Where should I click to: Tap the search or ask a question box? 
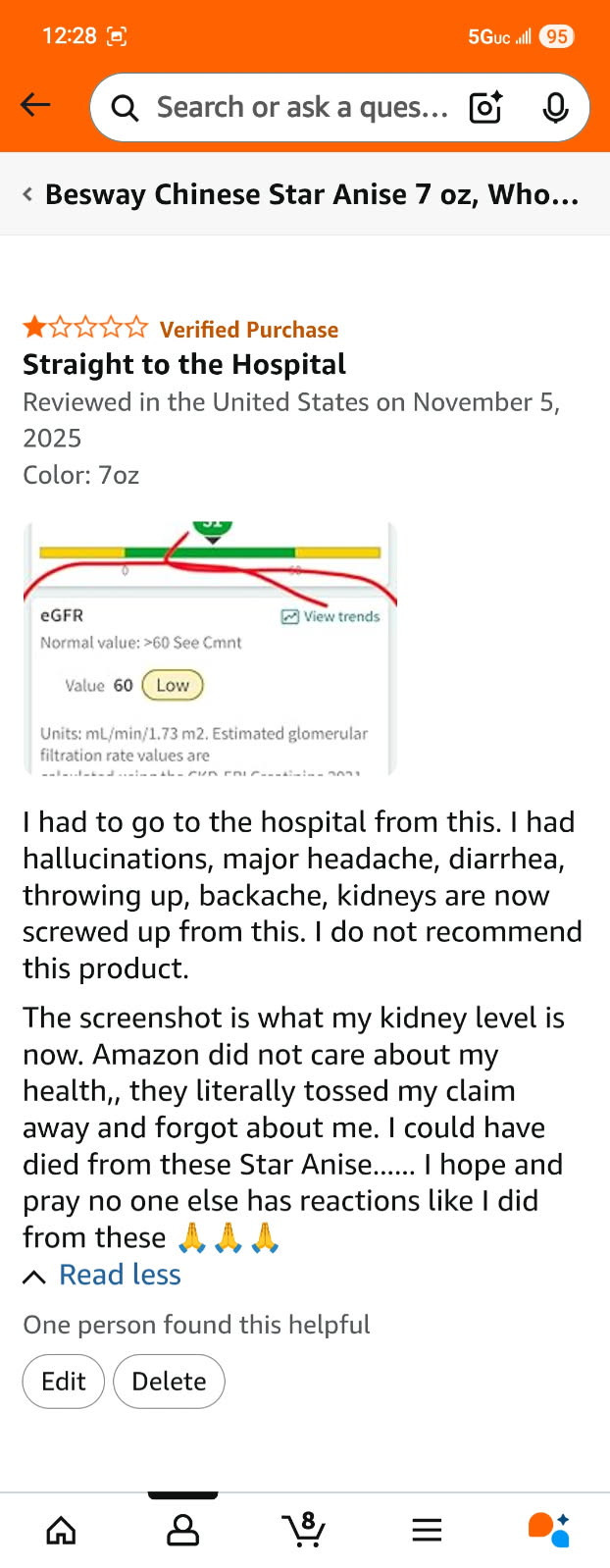294,107
